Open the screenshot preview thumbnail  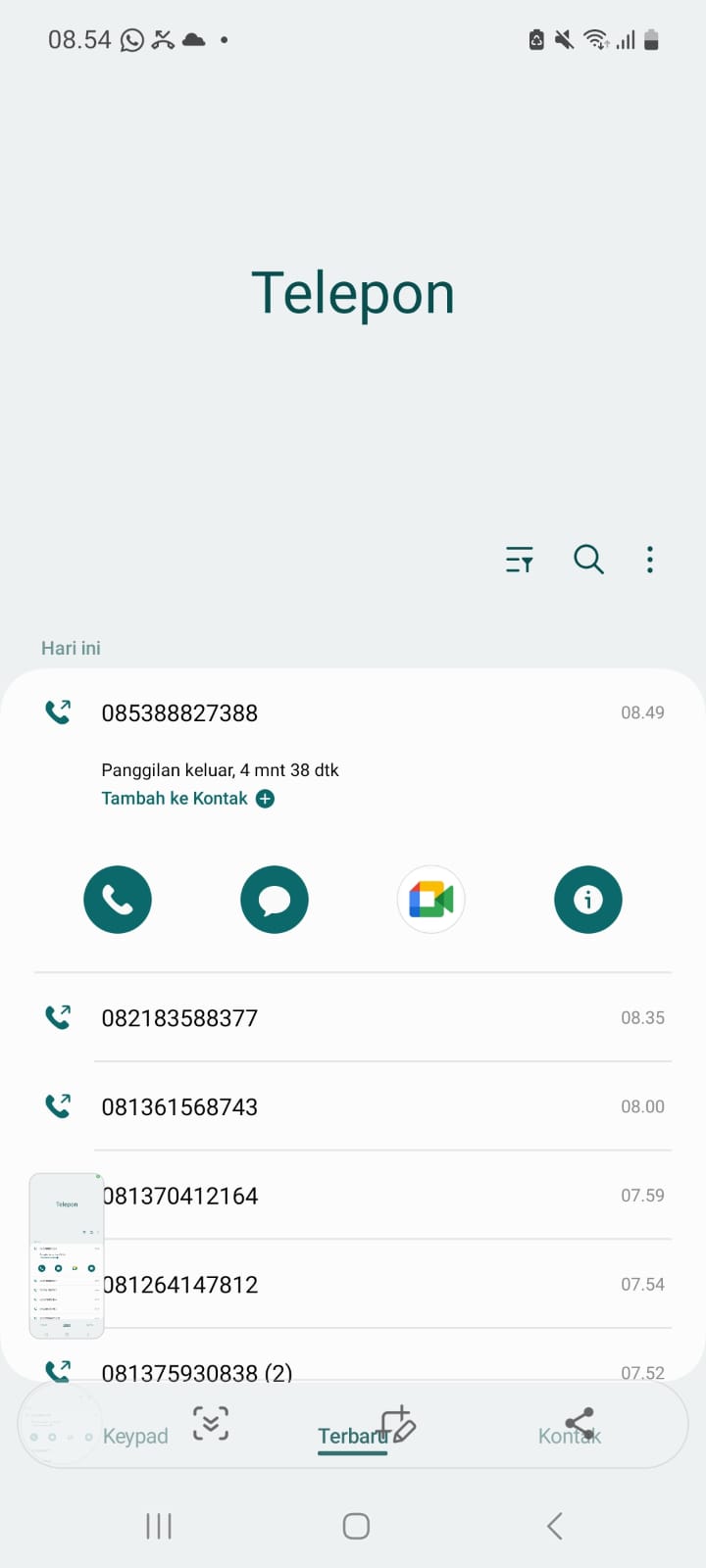(x=67, y=1256)
